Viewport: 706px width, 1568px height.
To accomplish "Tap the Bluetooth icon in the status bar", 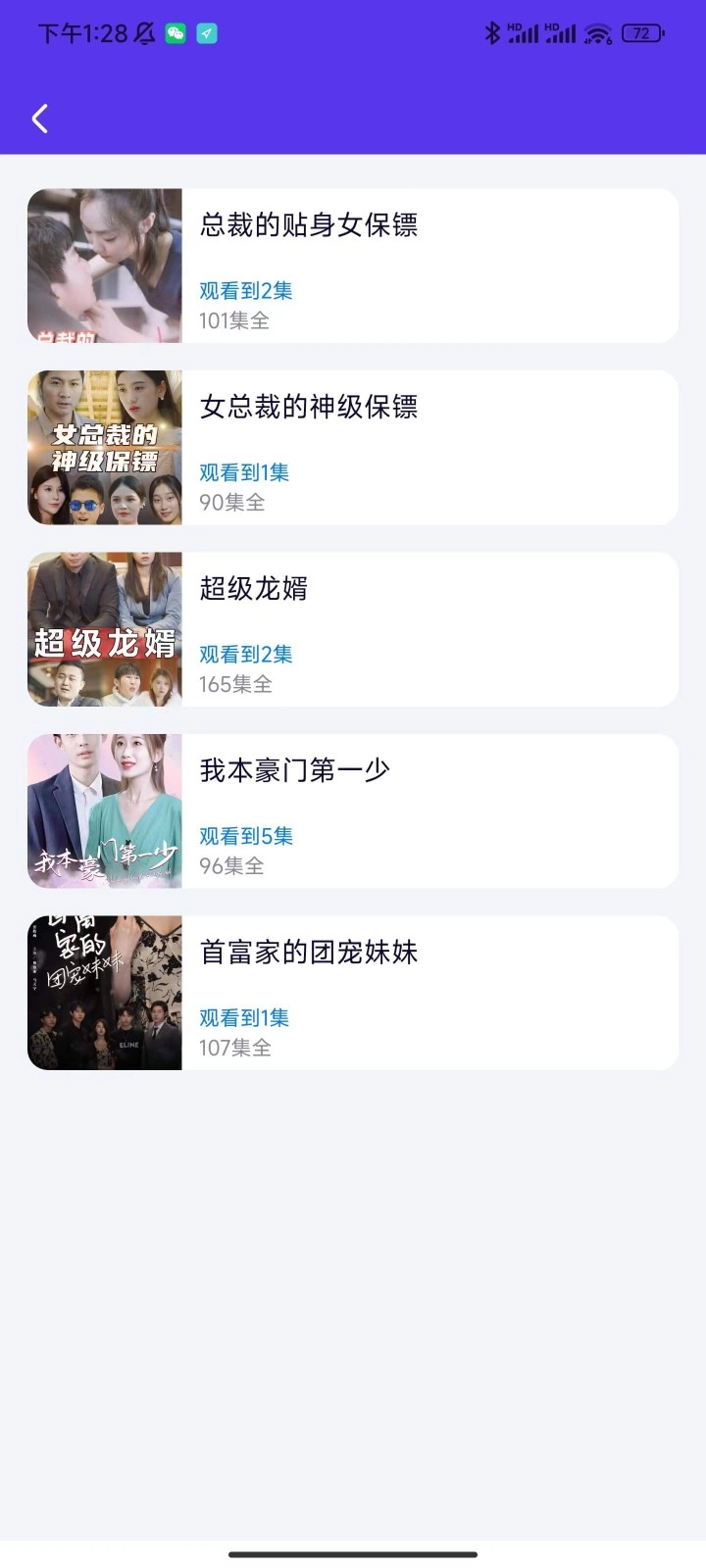I will pos(493,32).
